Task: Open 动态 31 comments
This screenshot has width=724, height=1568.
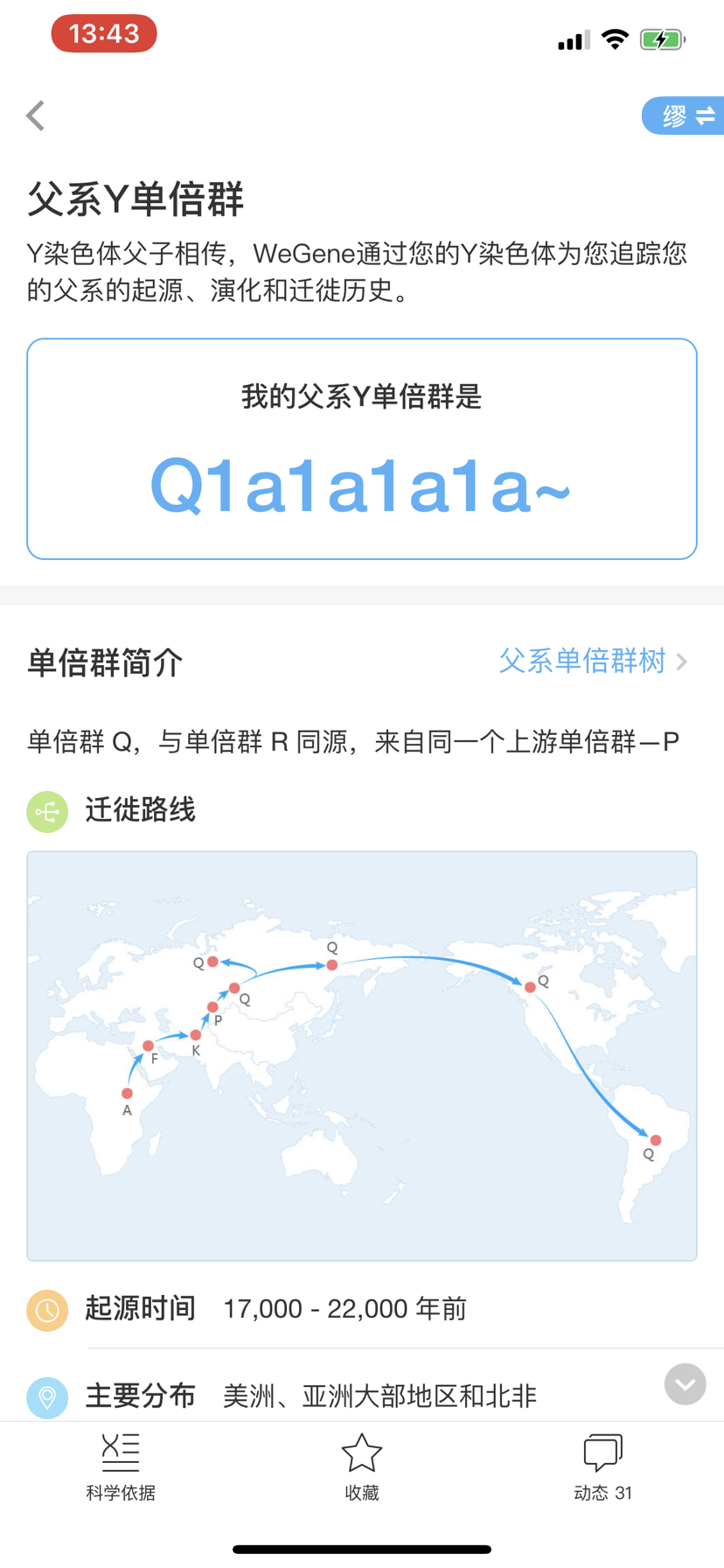Action: [x=602, y=1468]
